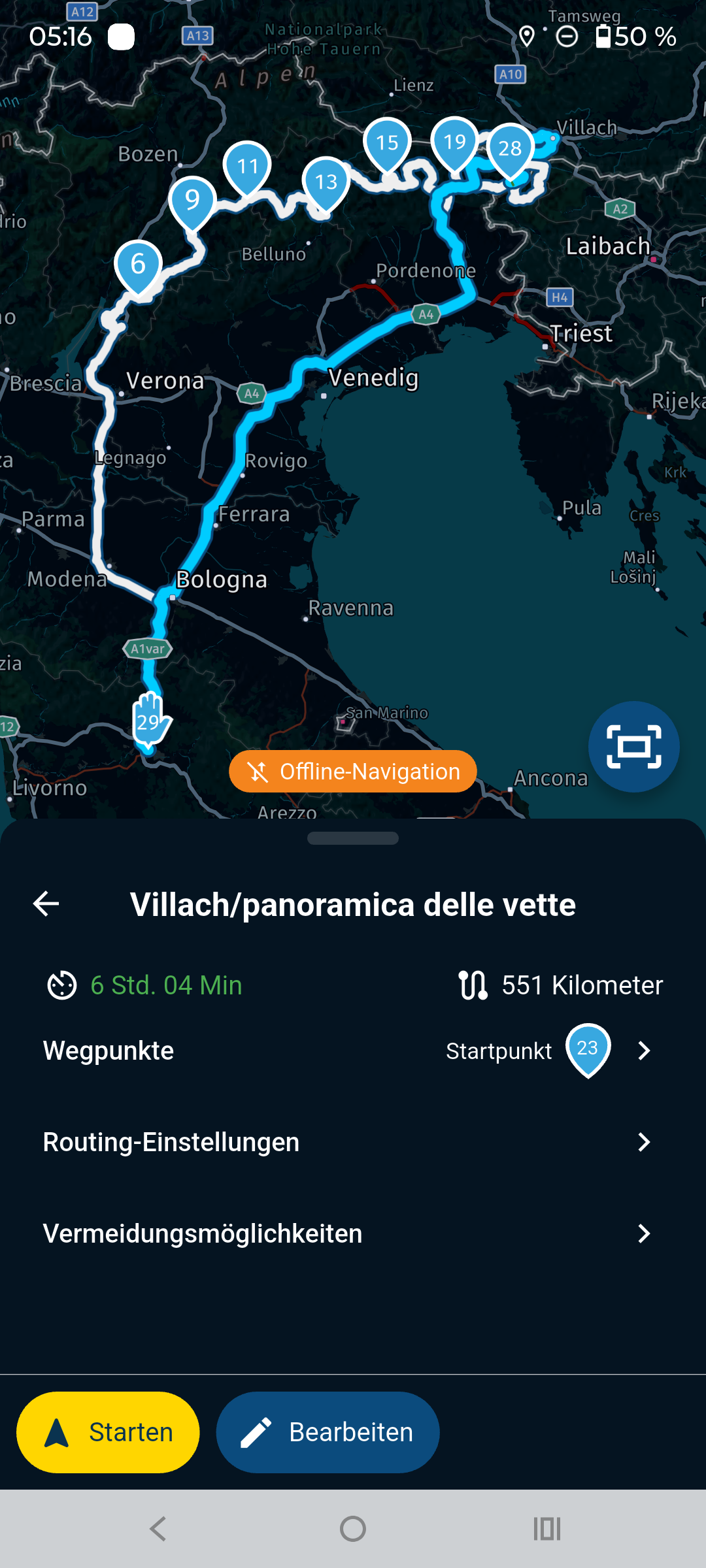
Task: Tap the route title Villach/panoramica delle vette
Action: 353,904
